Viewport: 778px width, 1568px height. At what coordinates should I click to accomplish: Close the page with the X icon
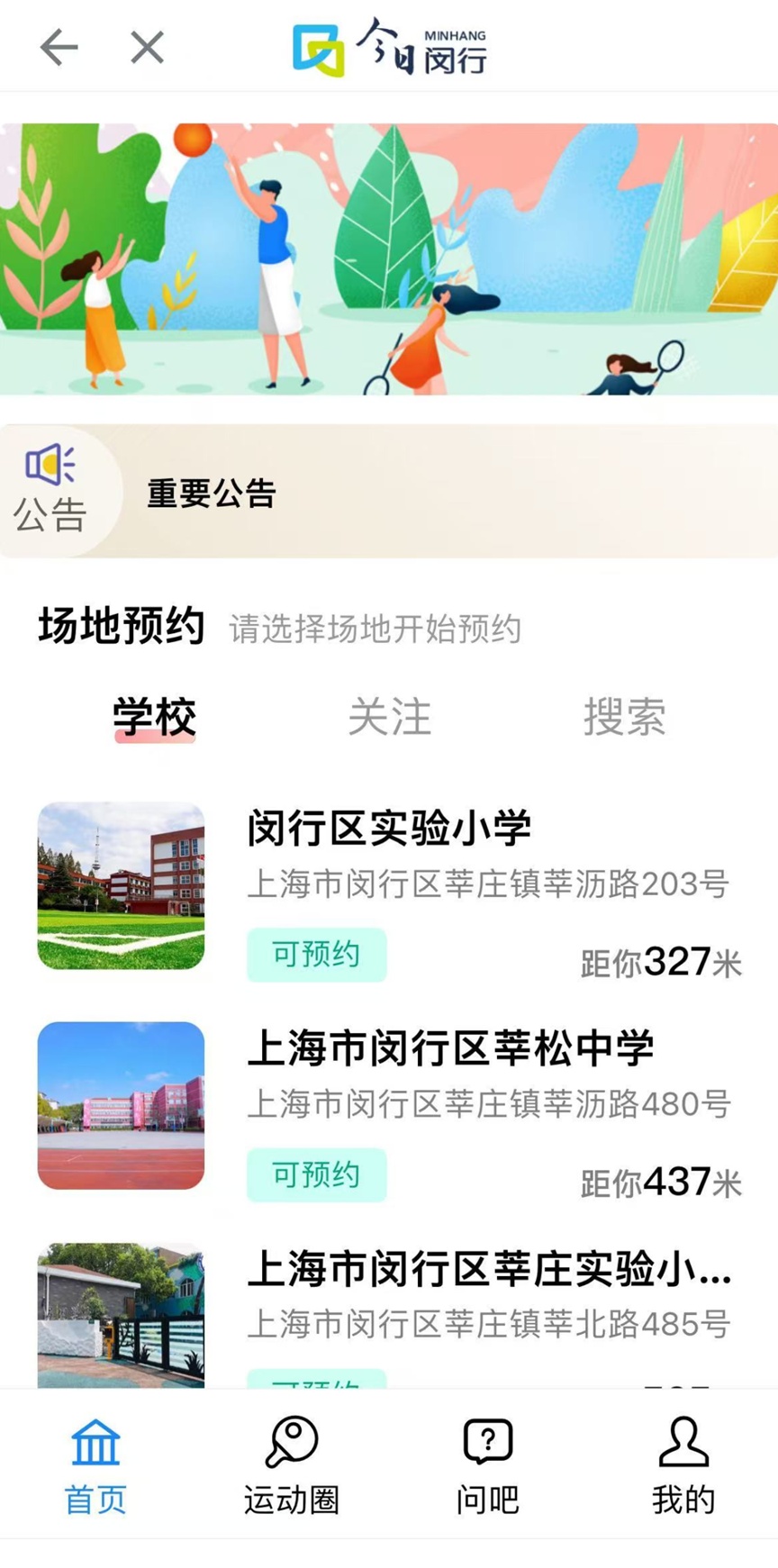point(147,47)
